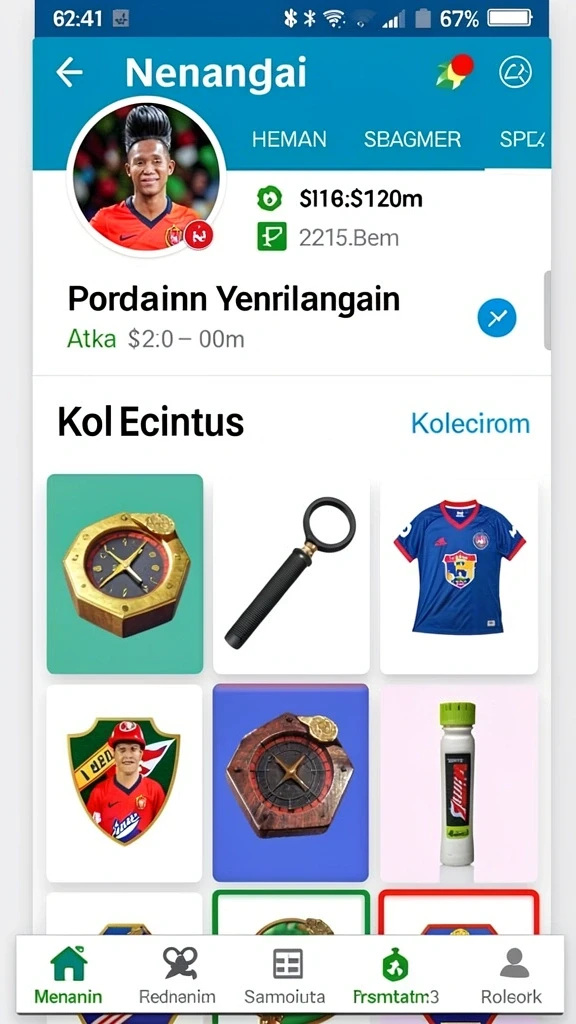Open the golden compass item on green
This screenshot has width=576, height=1024.
[x=125, y=574]
